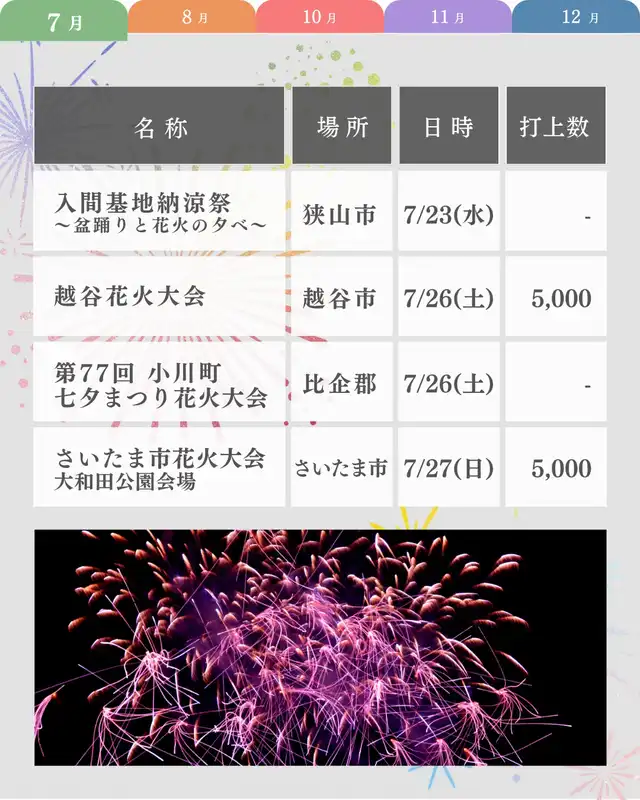Show the 10月 fireworks schedule
This screenshot has height=800, width=640.
(x=320, y=17)
